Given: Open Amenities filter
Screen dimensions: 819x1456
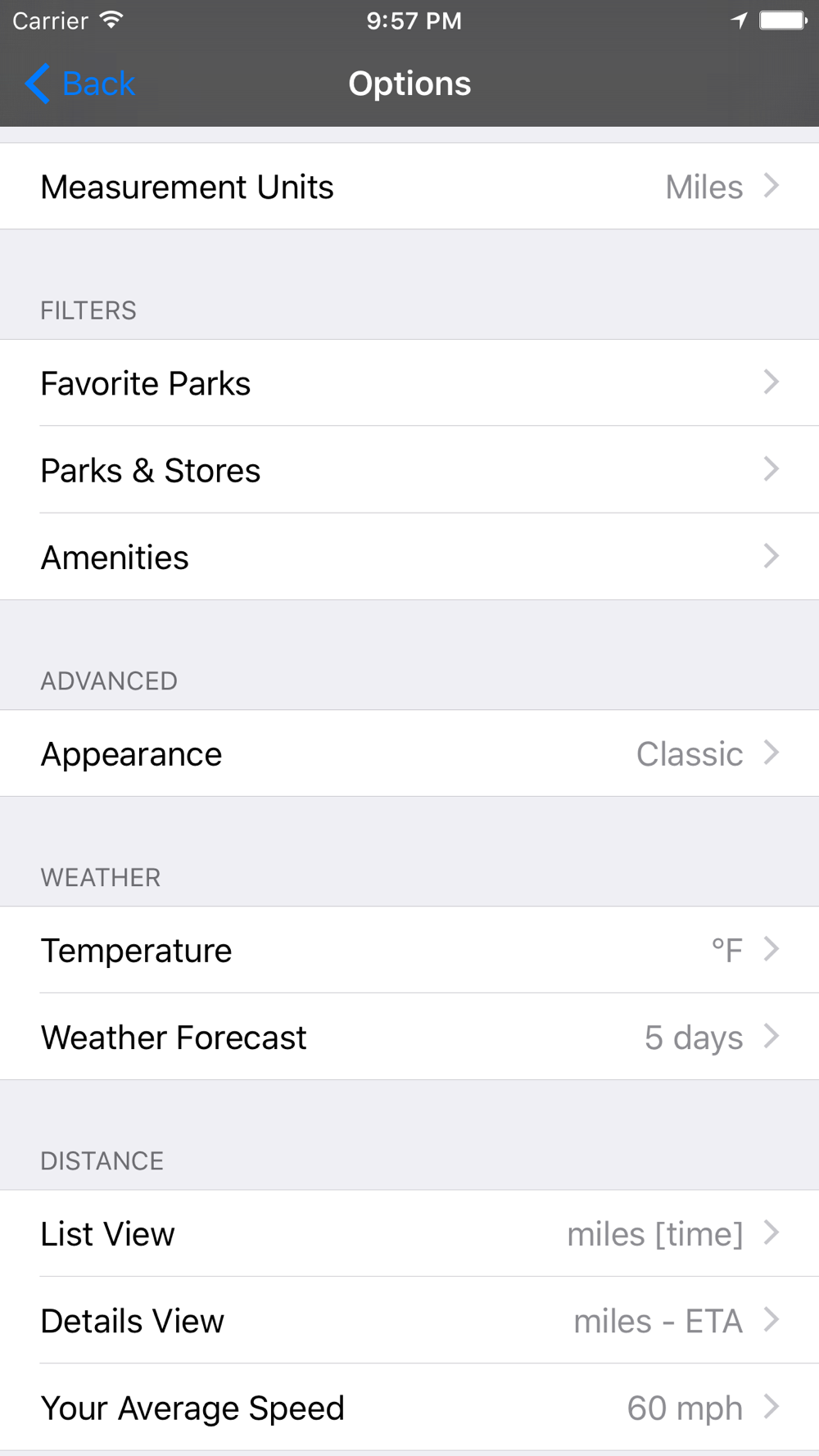Looking at the screenshot, I should point(409,557).
